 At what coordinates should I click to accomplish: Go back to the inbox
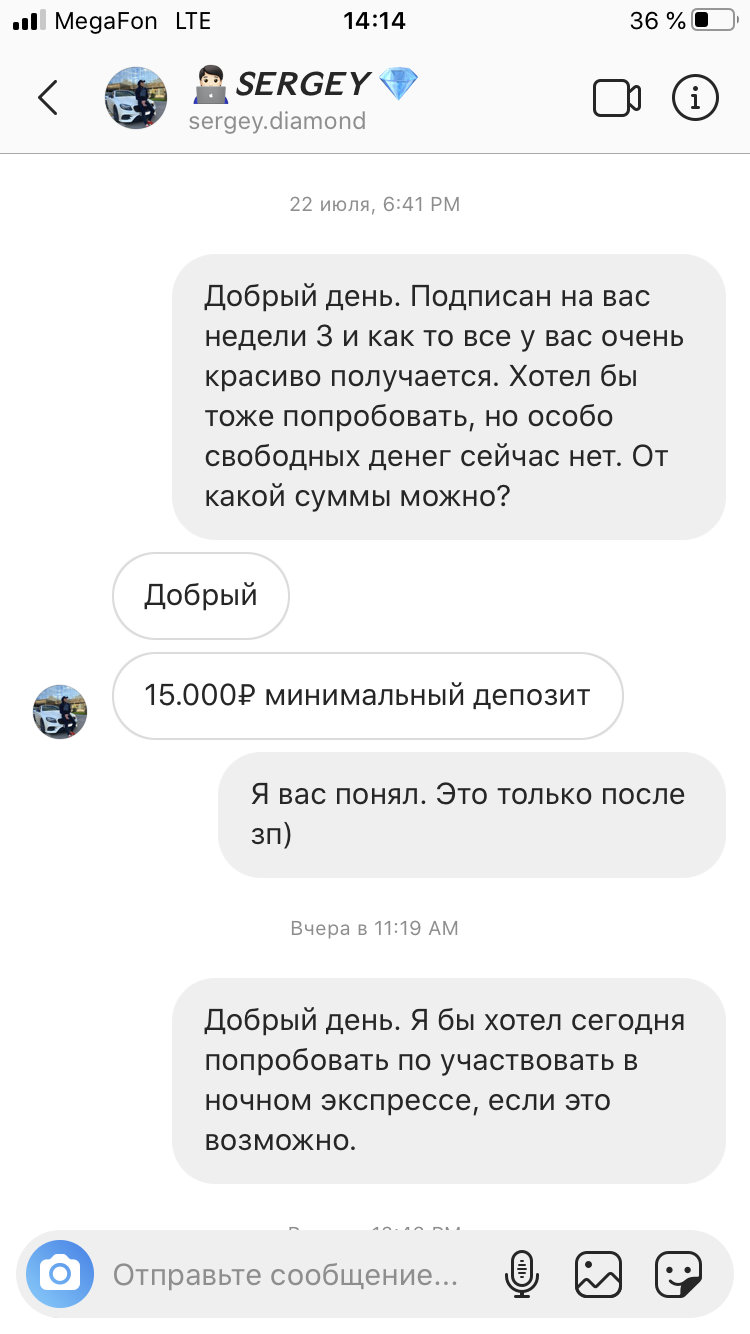47,98
